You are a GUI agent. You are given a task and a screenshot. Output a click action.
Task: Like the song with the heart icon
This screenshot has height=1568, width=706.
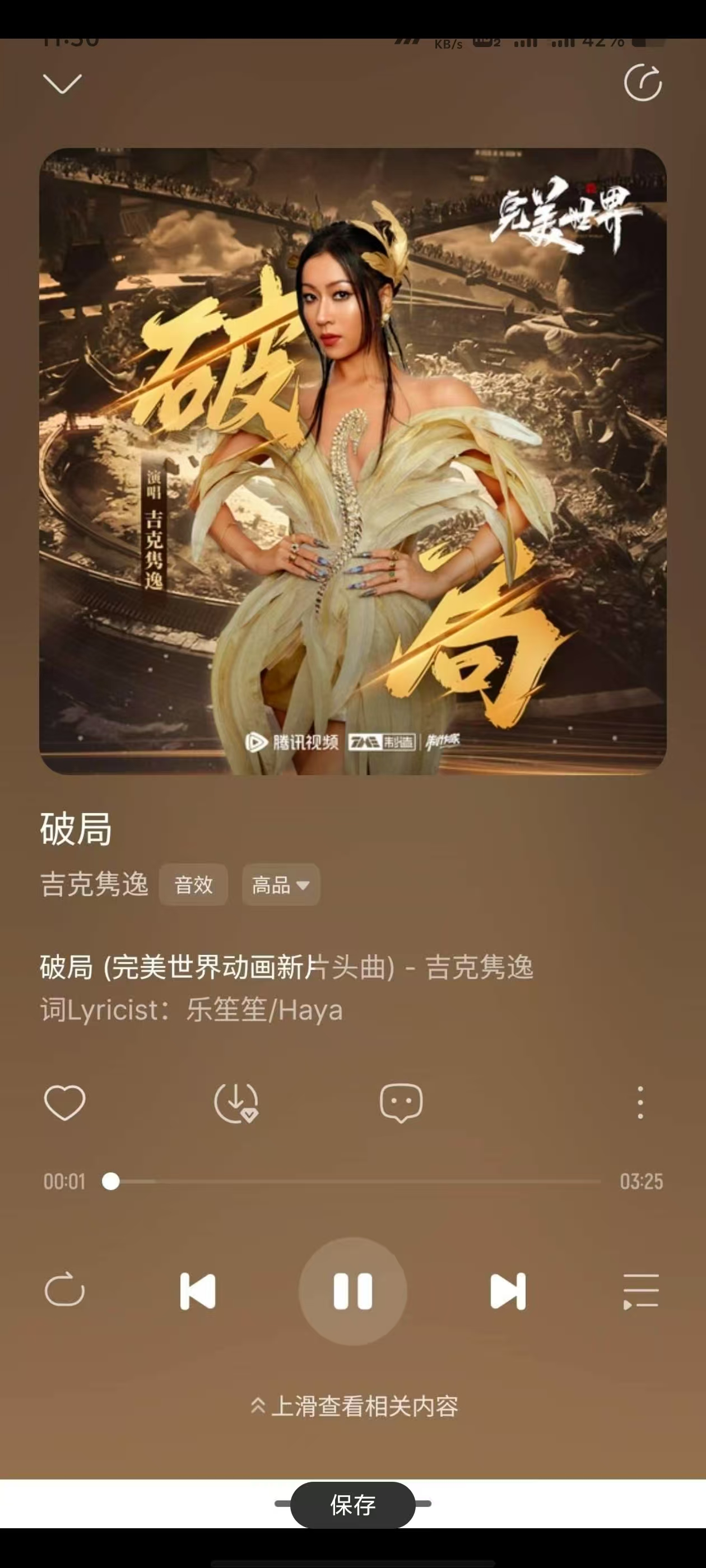click(x=64, y=1102)
